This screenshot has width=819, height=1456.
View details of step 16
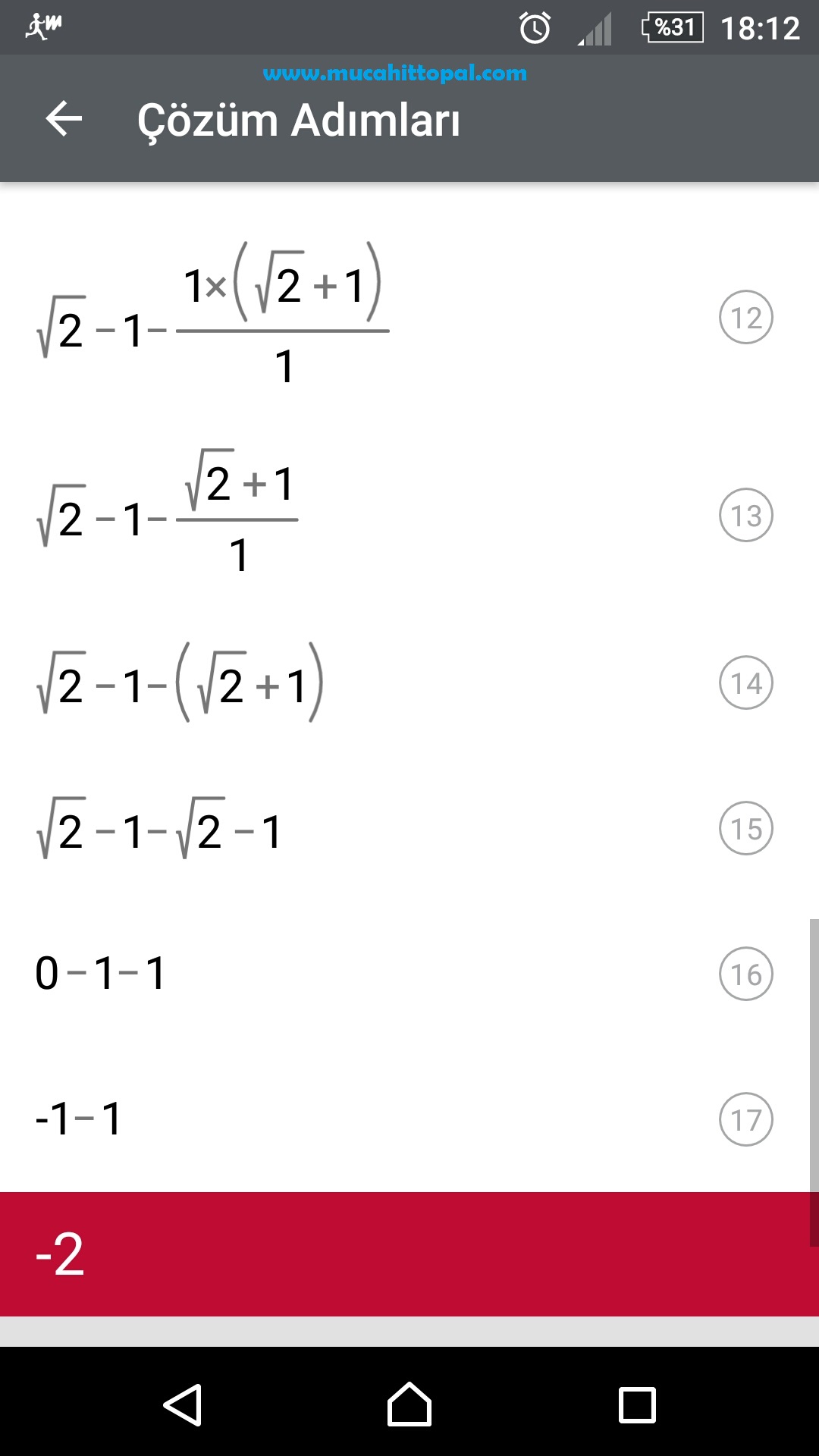[x=746, y=974]
